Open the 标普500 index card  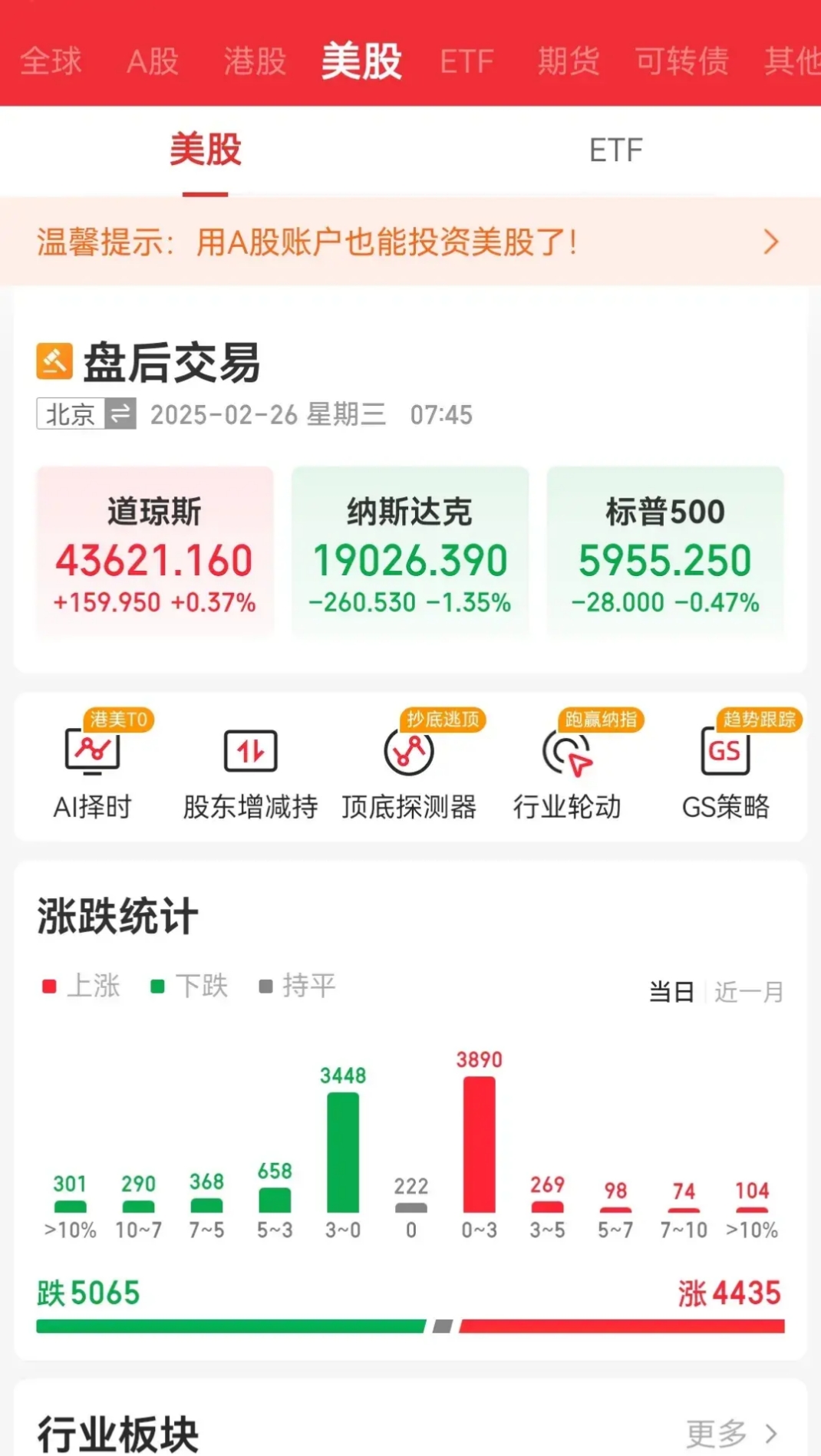pos(665,552)
